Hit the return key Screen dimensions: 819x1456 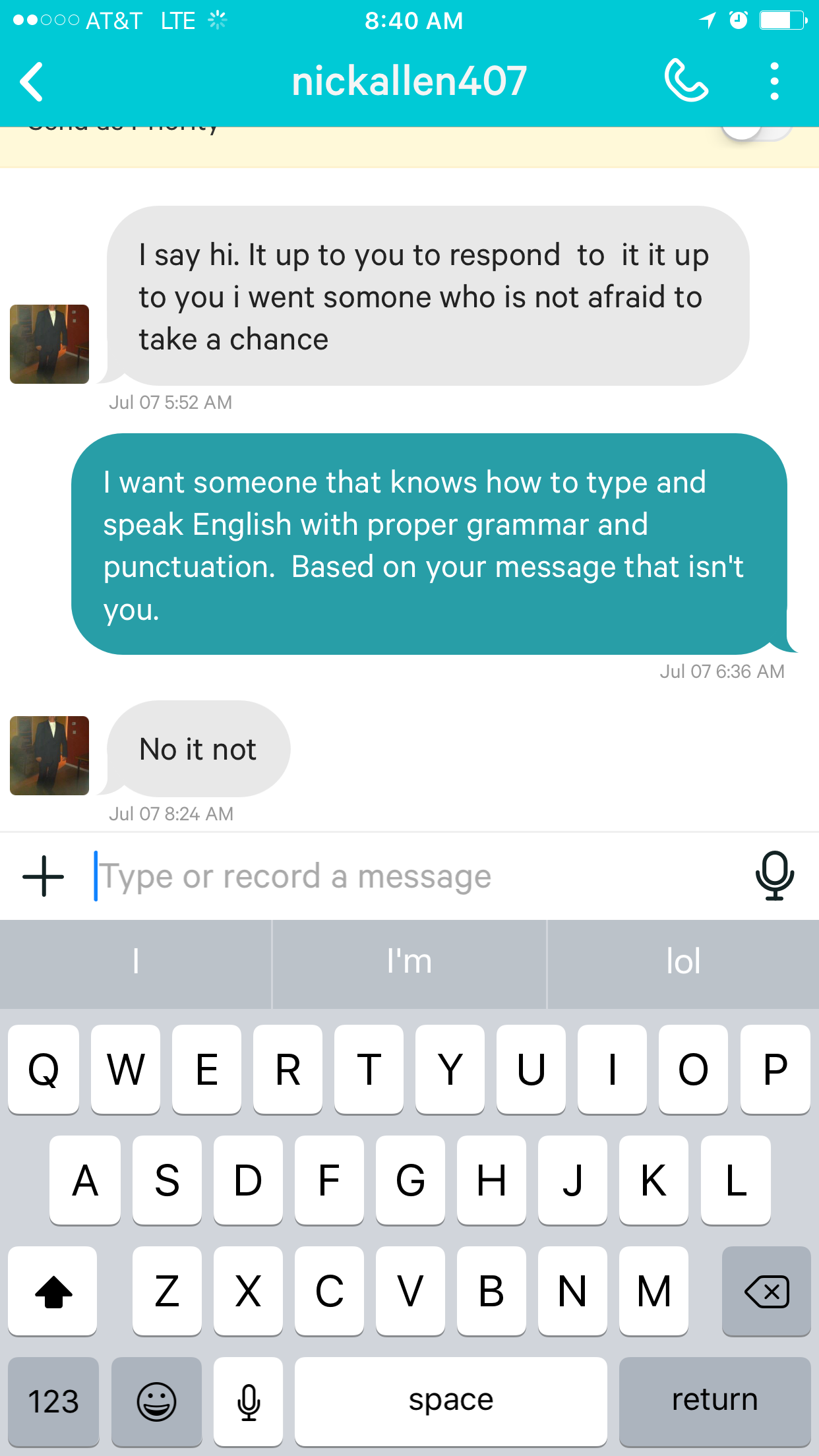(715, 1401)
